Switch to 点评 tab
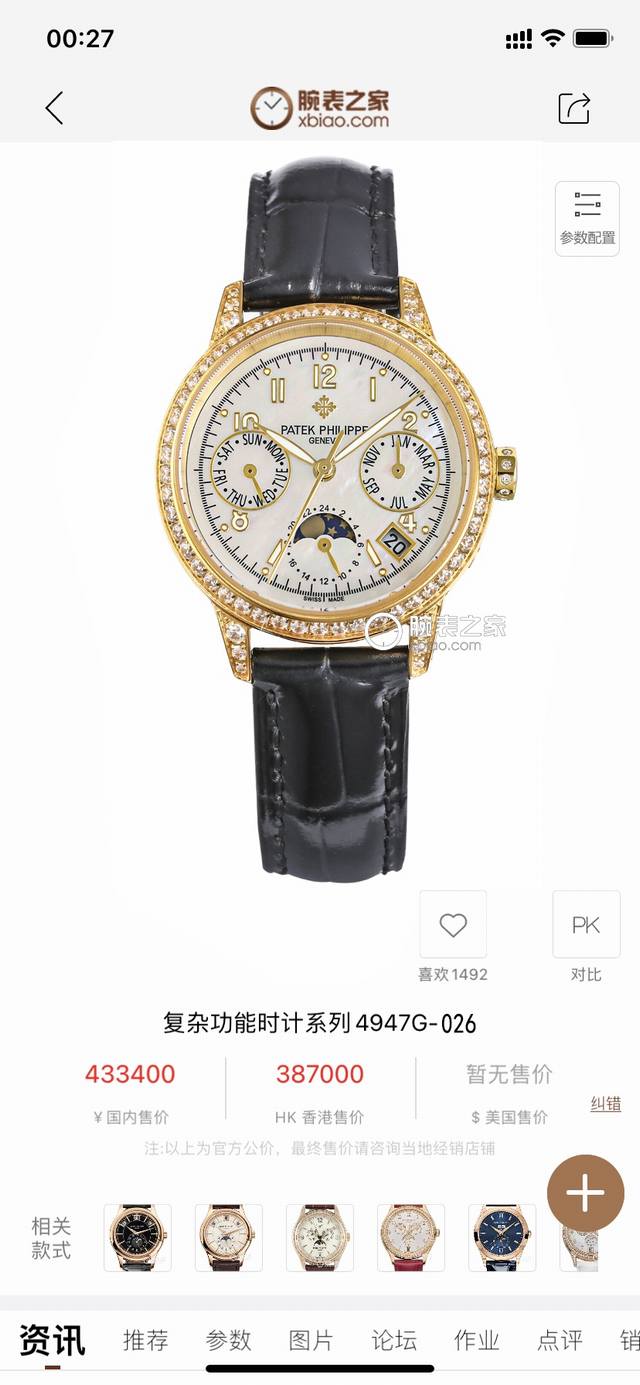 tap(560, 1340)
